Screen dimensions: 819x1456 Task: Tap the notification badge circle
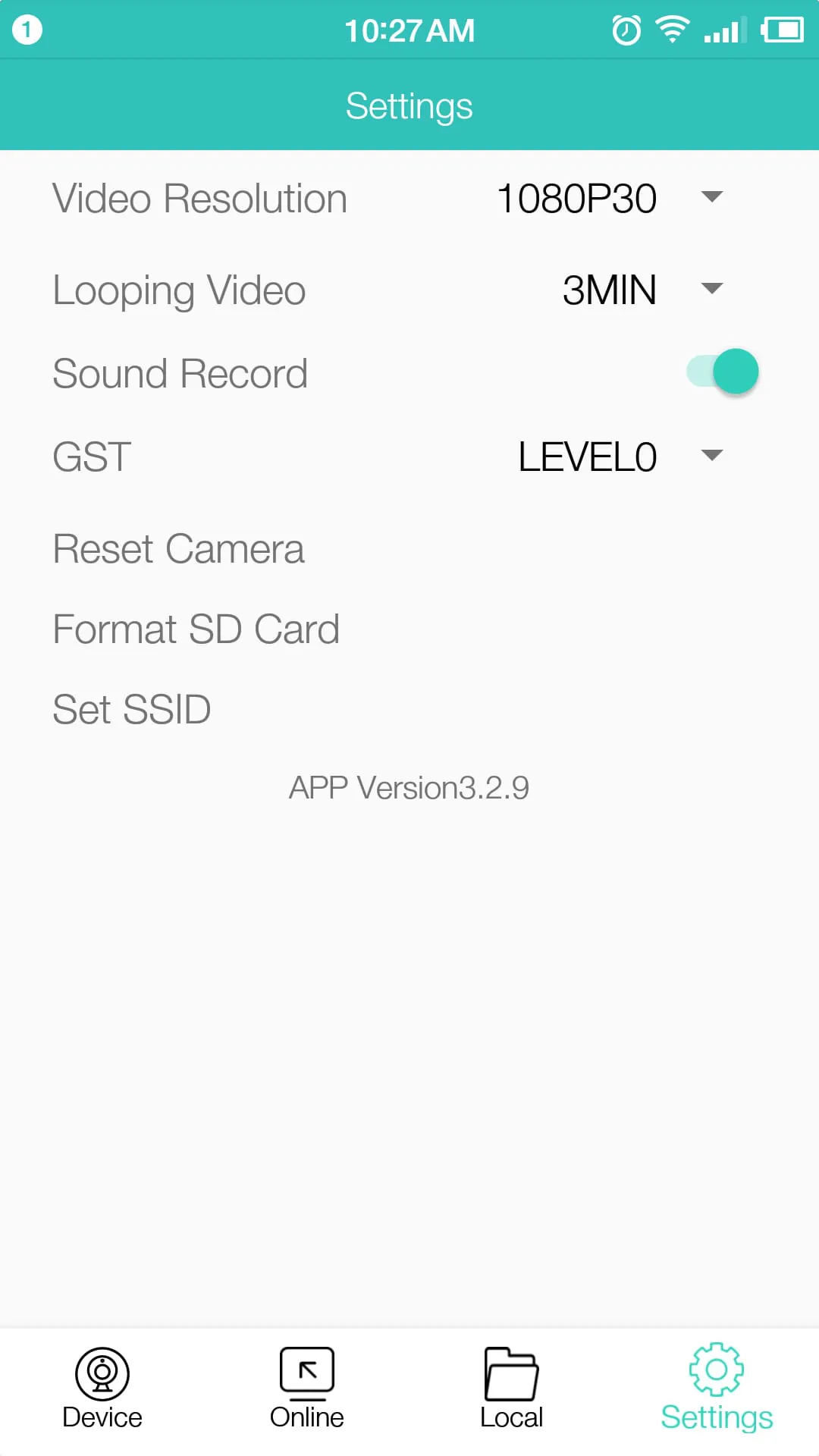pyautogui.click(x=27, y=27)
